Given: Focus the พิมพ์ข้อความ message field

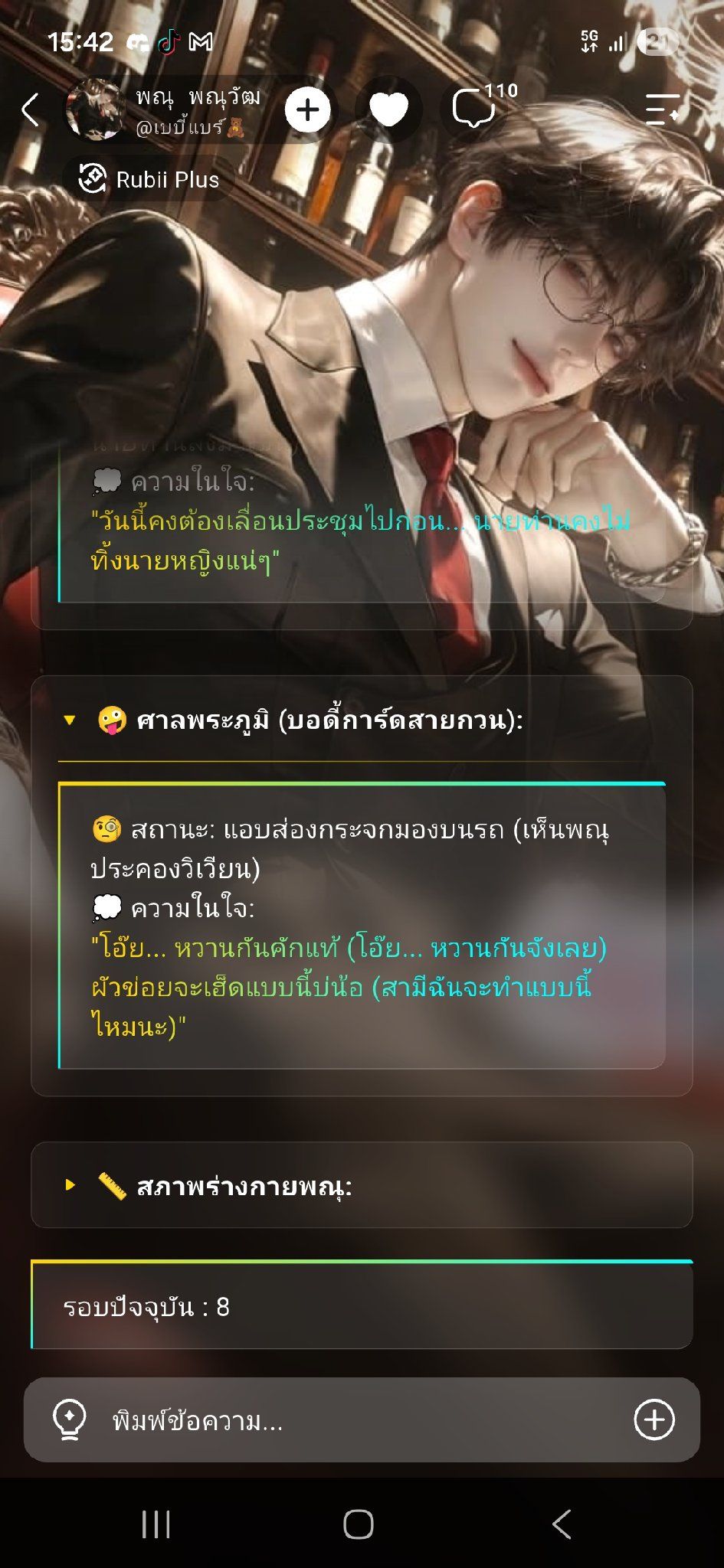Looking at the screenshot, I should click(360, 1421).
